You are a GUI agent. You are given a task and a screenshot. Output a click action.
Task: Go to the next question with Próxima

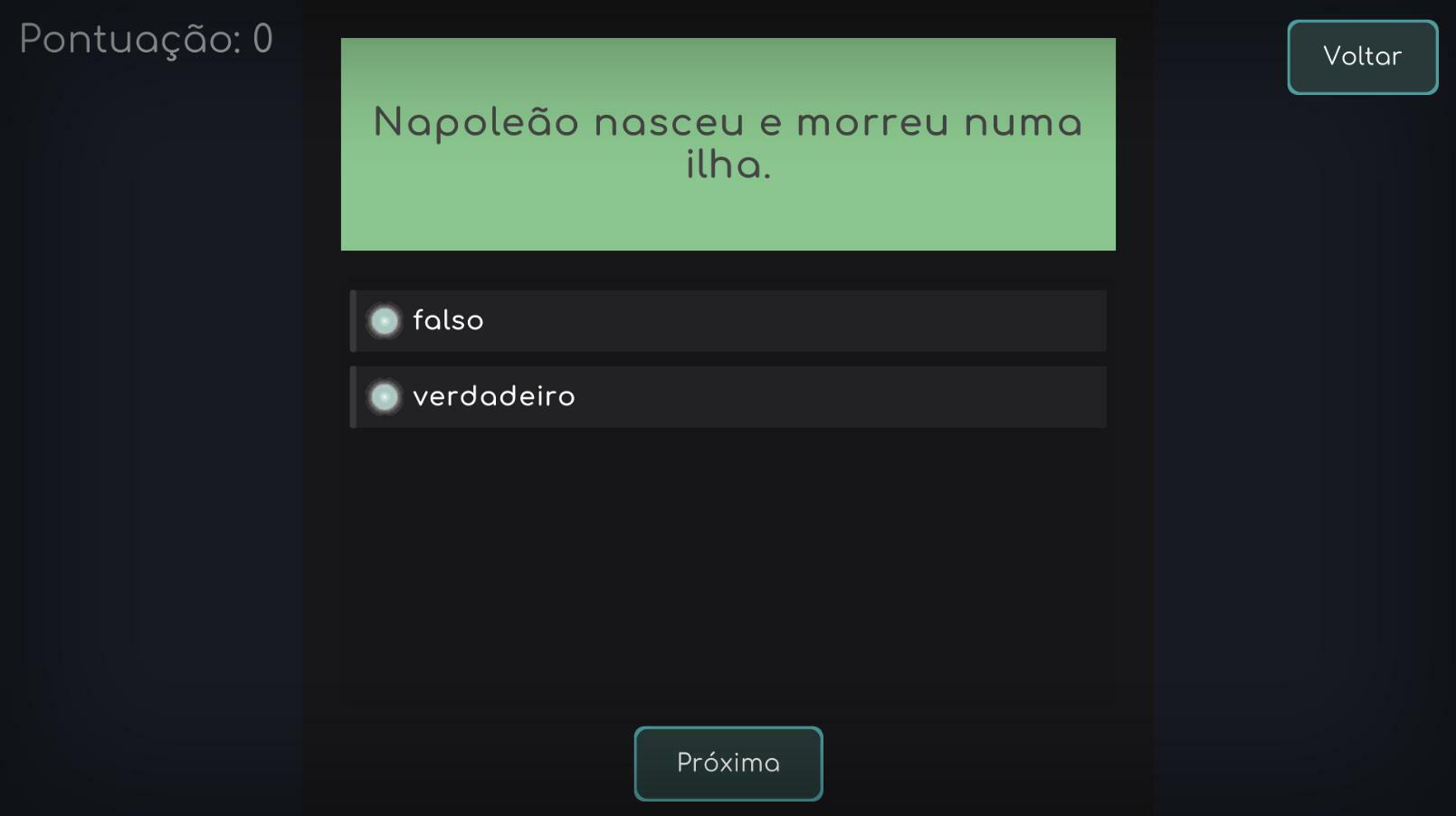tap(728, 764)
